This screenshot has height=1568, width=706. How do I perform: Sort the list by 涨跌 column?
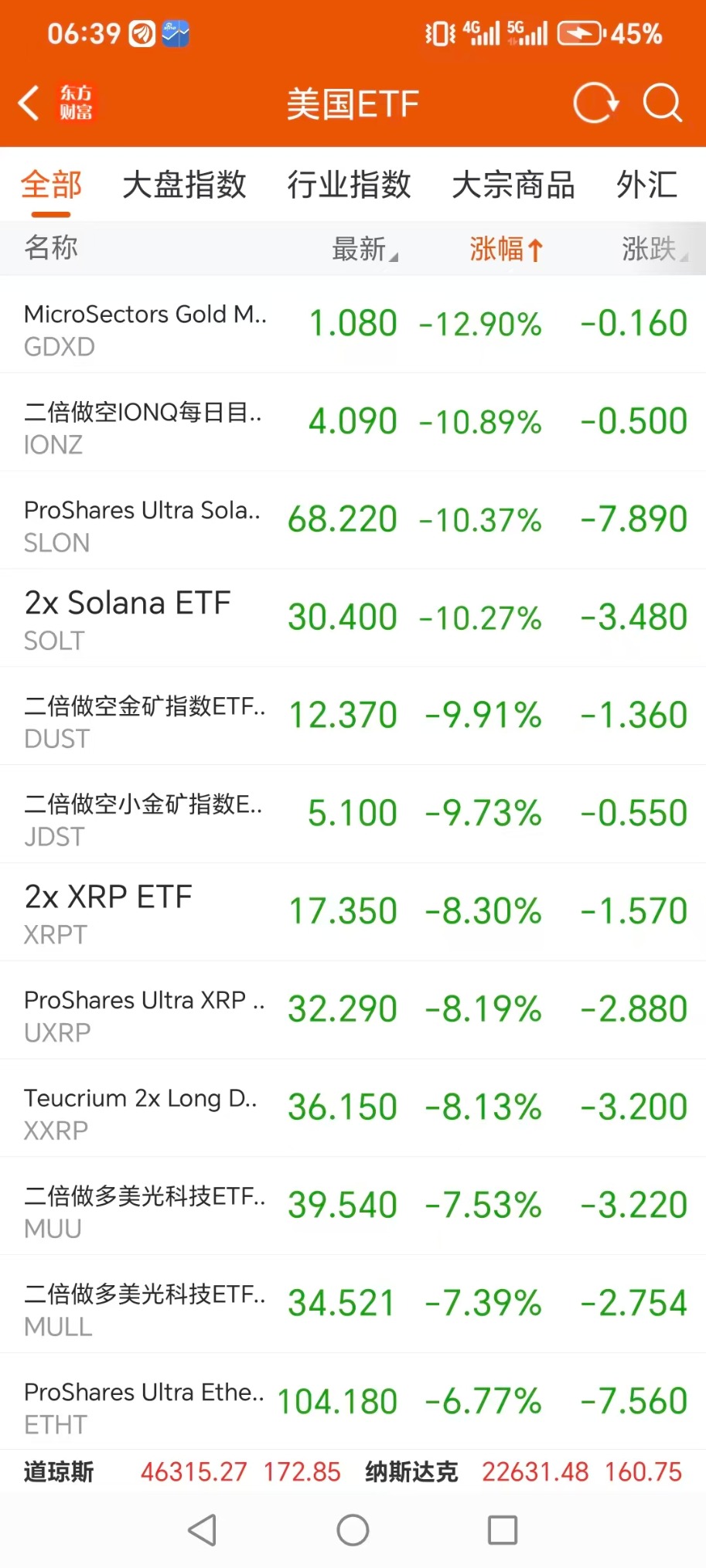click(654, 249)
